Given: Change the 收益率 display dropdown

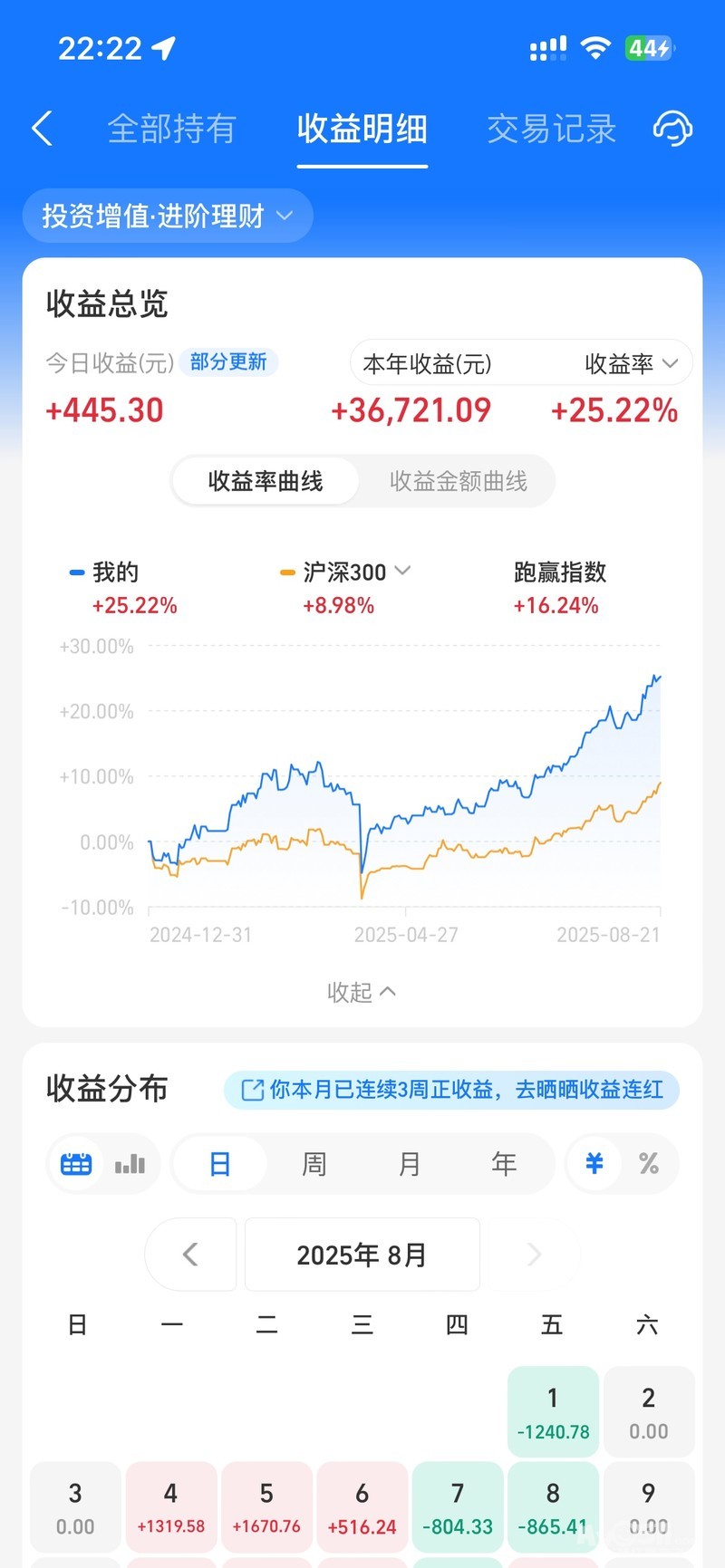Looking at the screenshot, I should pos(631,364).
